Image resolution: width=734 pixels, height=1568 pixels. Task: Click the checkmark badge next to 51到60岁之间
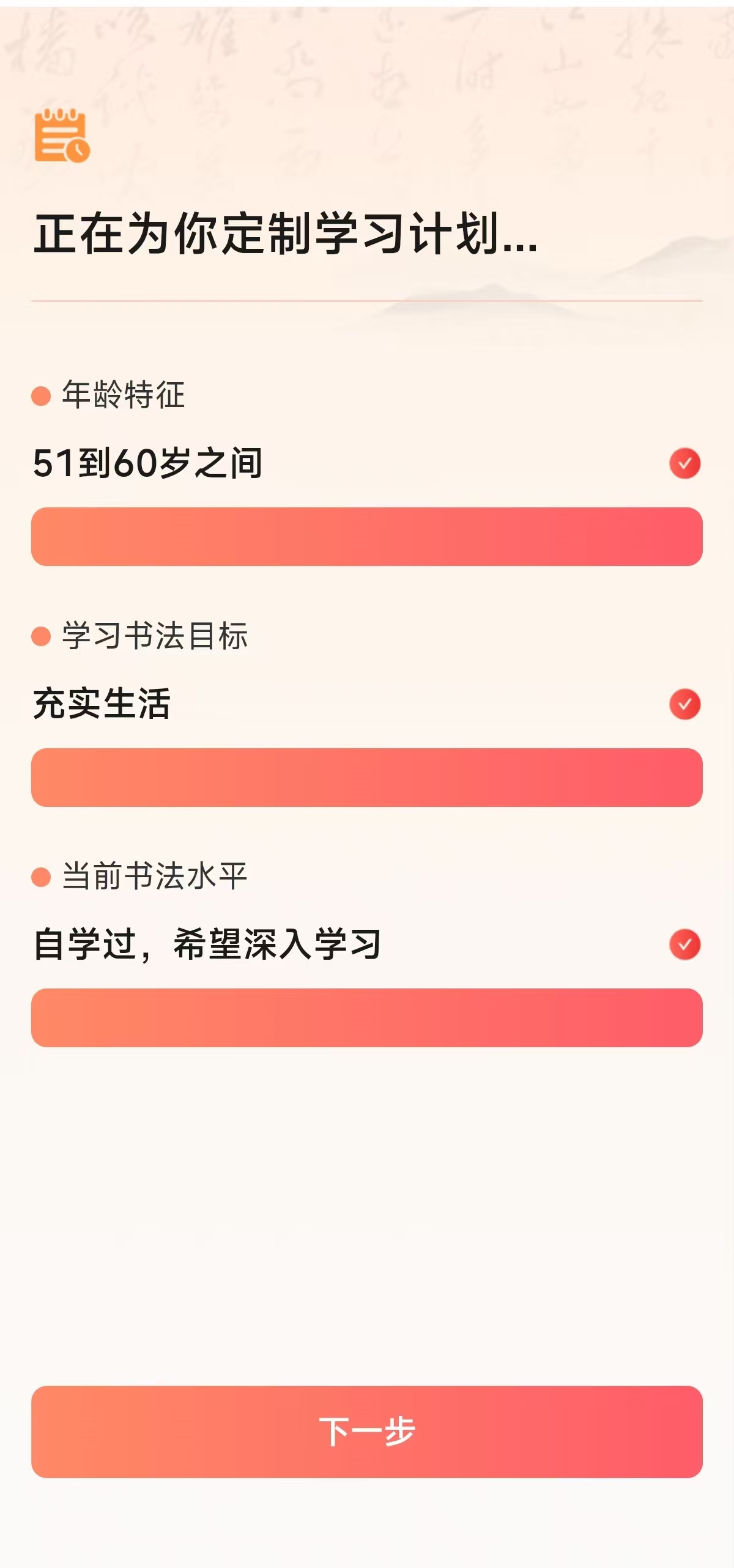tap(684, 464)
